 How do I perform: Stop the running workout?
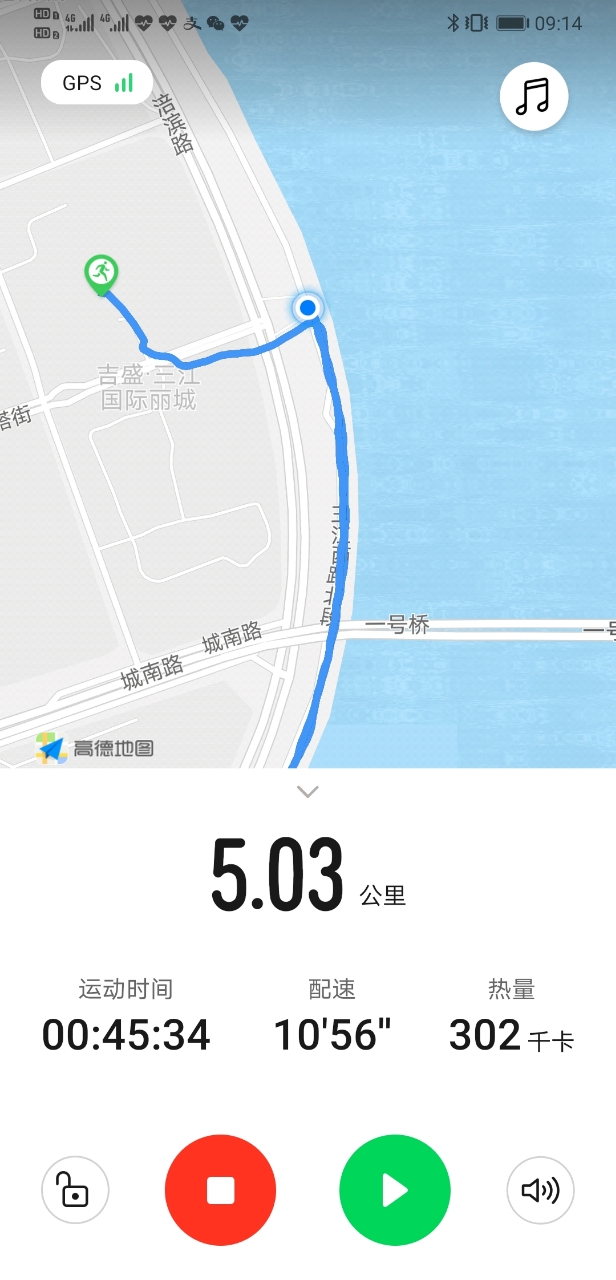[x=220, y=1190]
